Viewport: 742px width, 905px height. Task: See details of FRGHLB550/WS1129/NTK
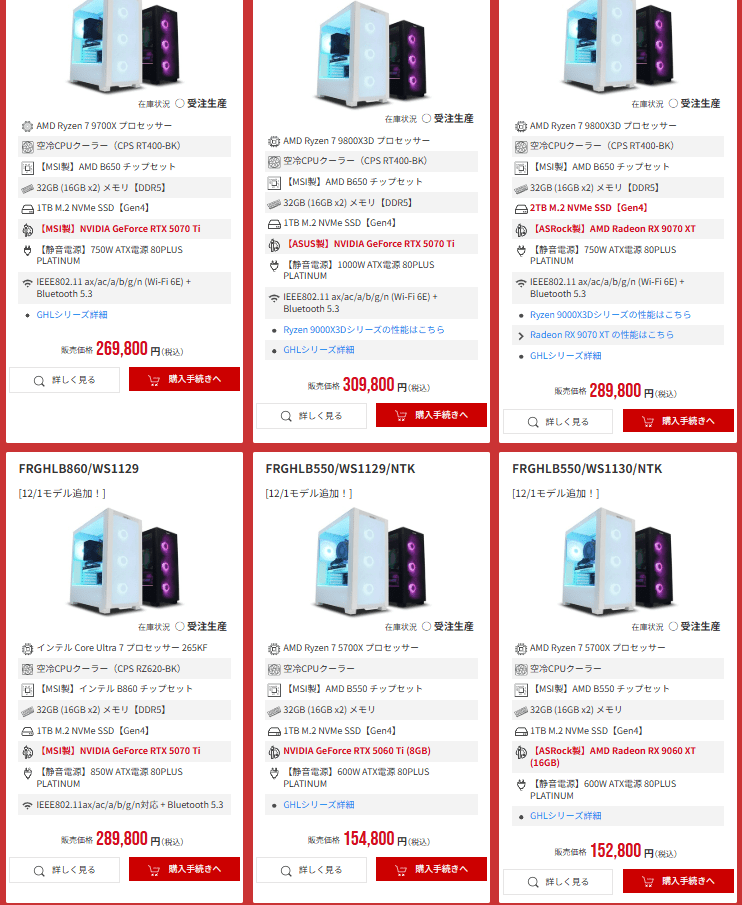311,870
